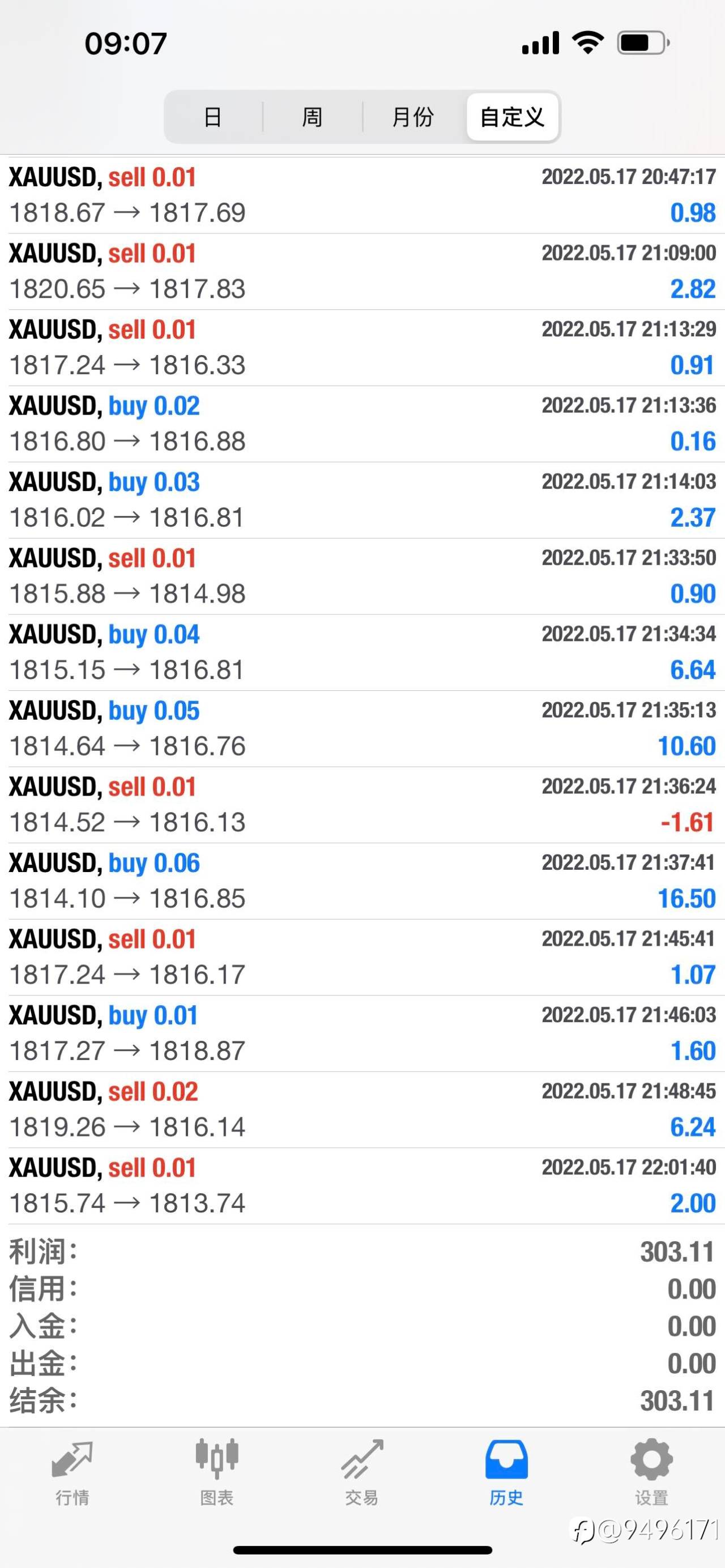This screenshot has height=1568, width=725.
Task: Switch to the 日 period filter
Action: pos(213,117)
